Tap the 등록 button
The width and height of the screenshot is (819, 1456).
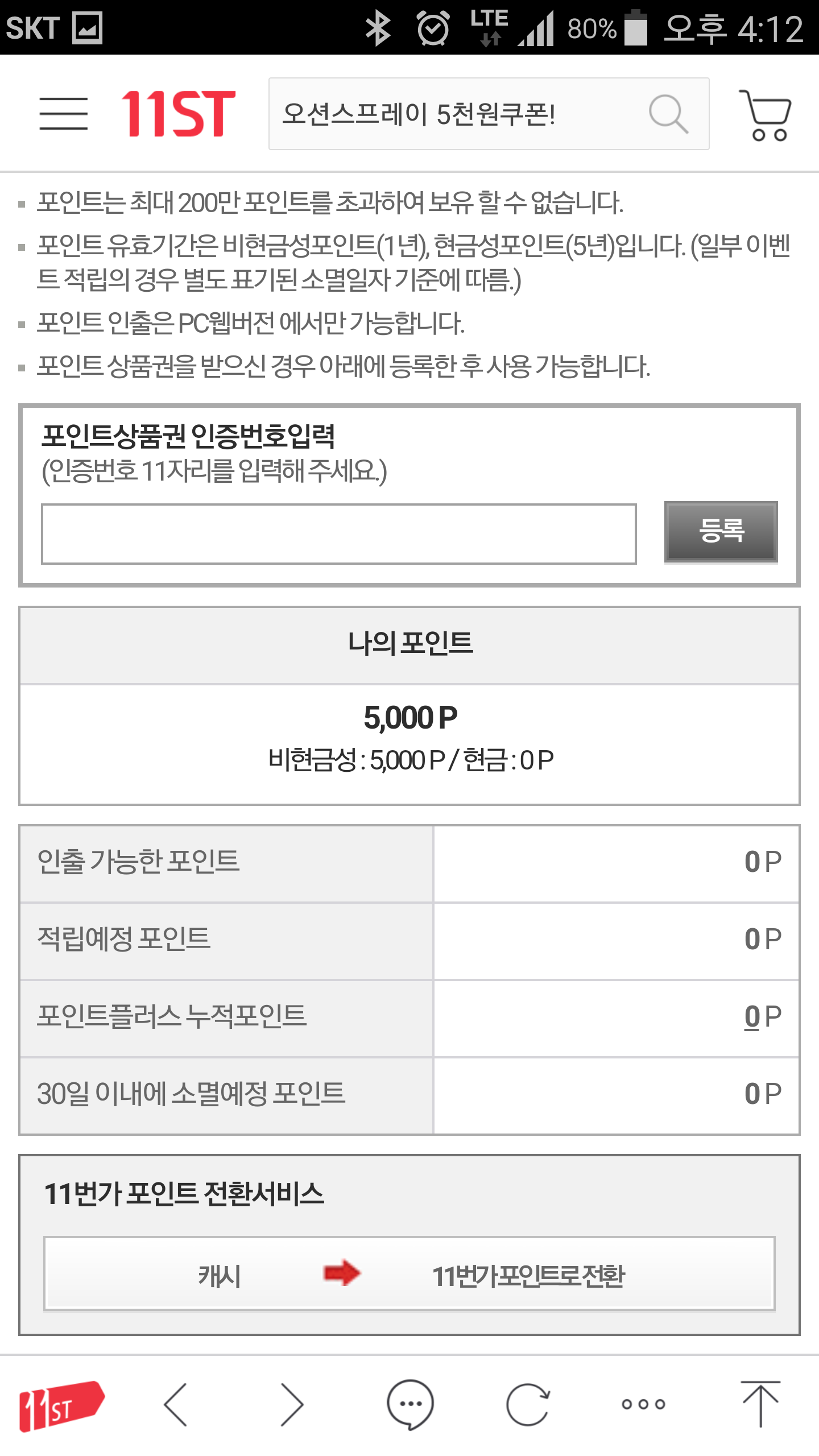(x=721, y=531)
